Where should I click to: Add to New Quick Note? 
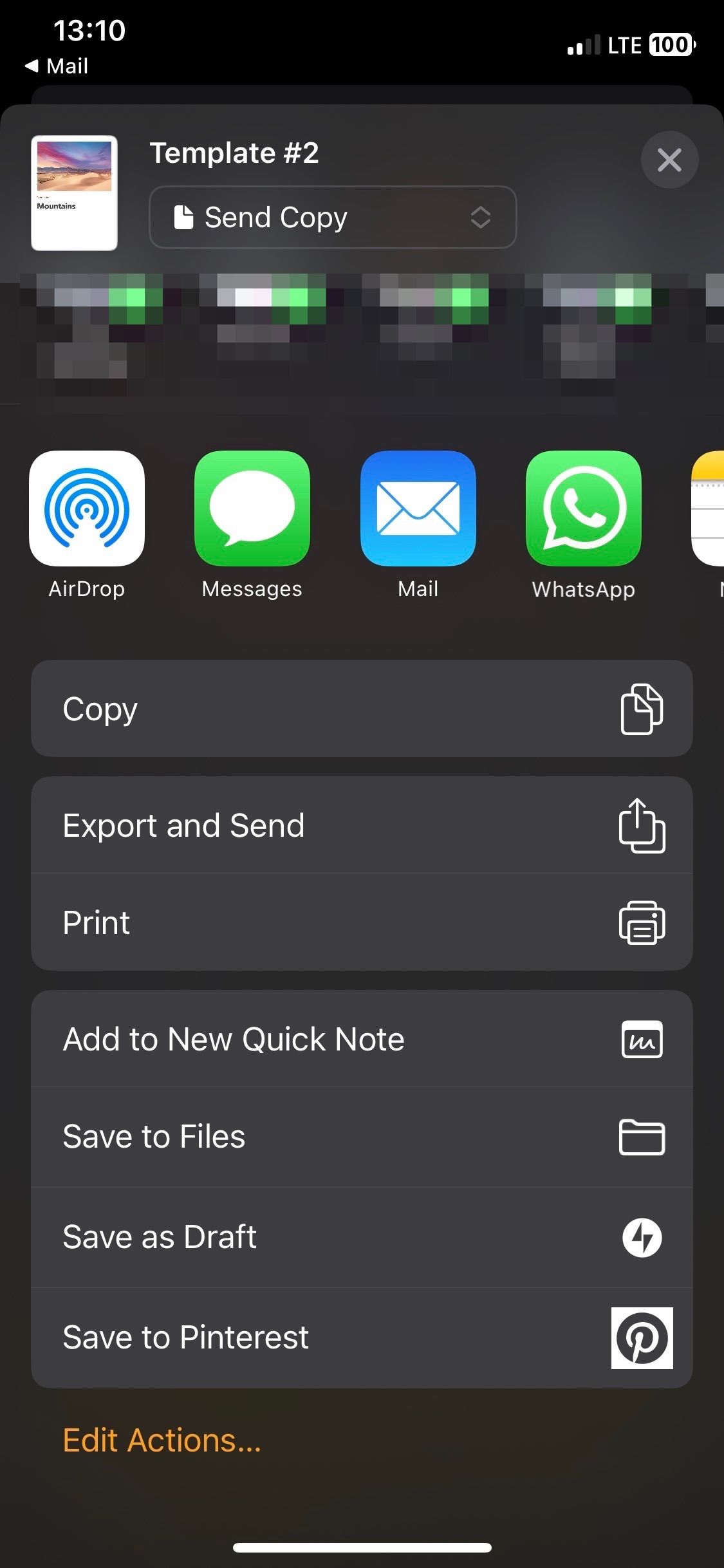pyautogui.click(x=362, y=1039)
